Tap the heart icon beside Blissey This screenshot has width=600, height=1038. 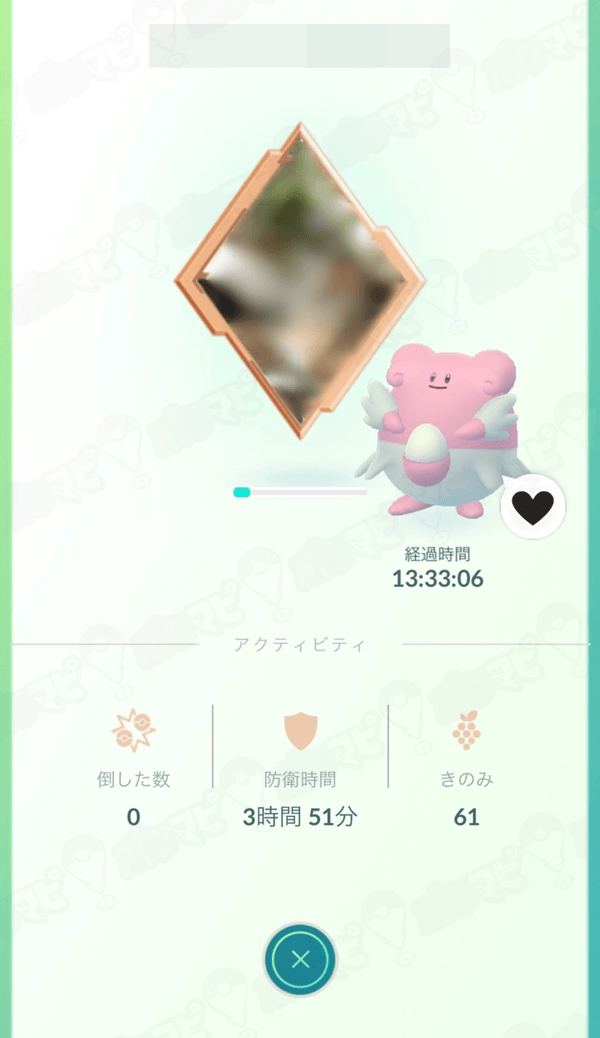[x=533, y=507]
